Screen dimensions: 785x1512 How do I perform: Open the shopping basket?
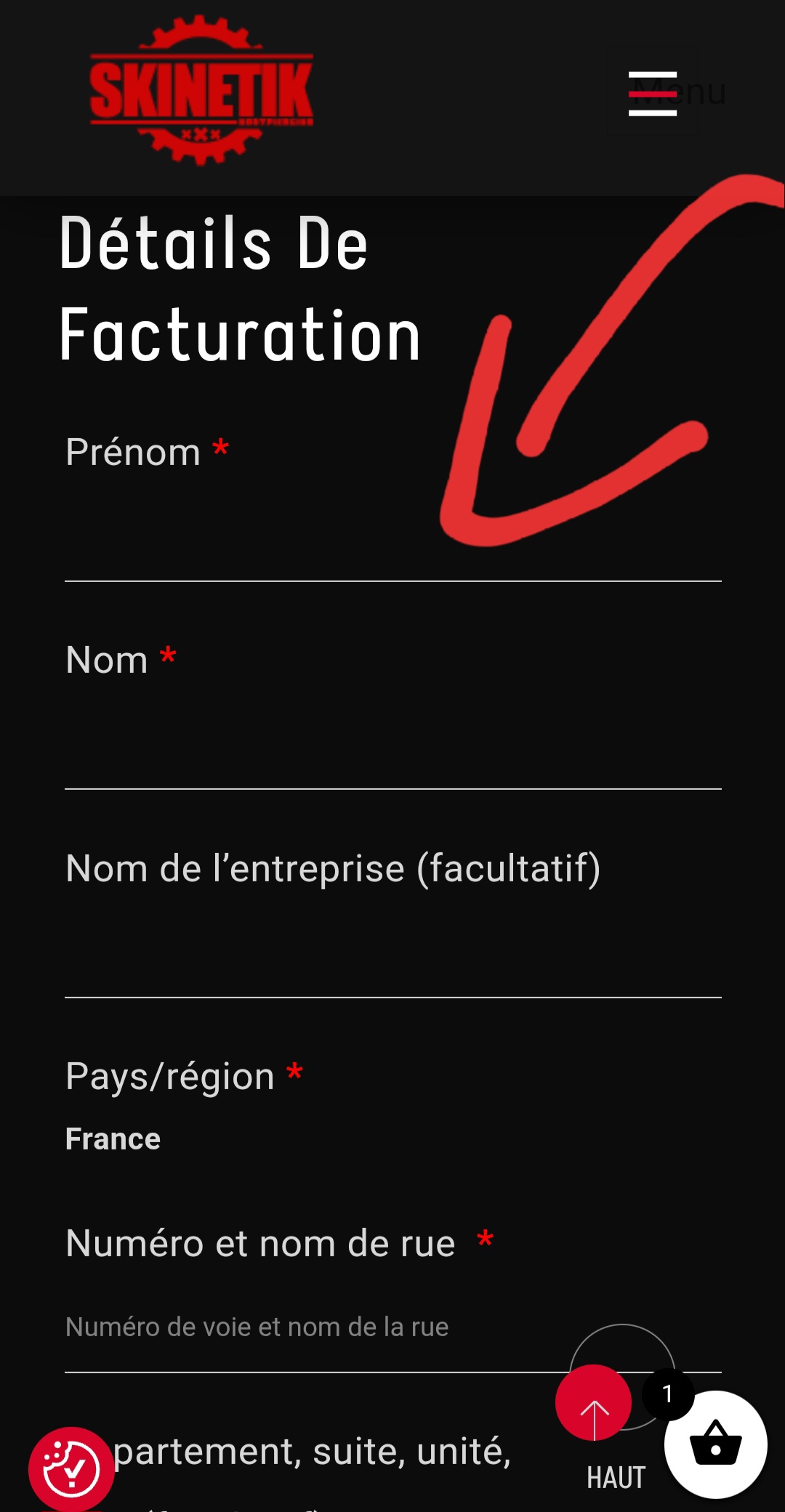(x=715, y=1444)
